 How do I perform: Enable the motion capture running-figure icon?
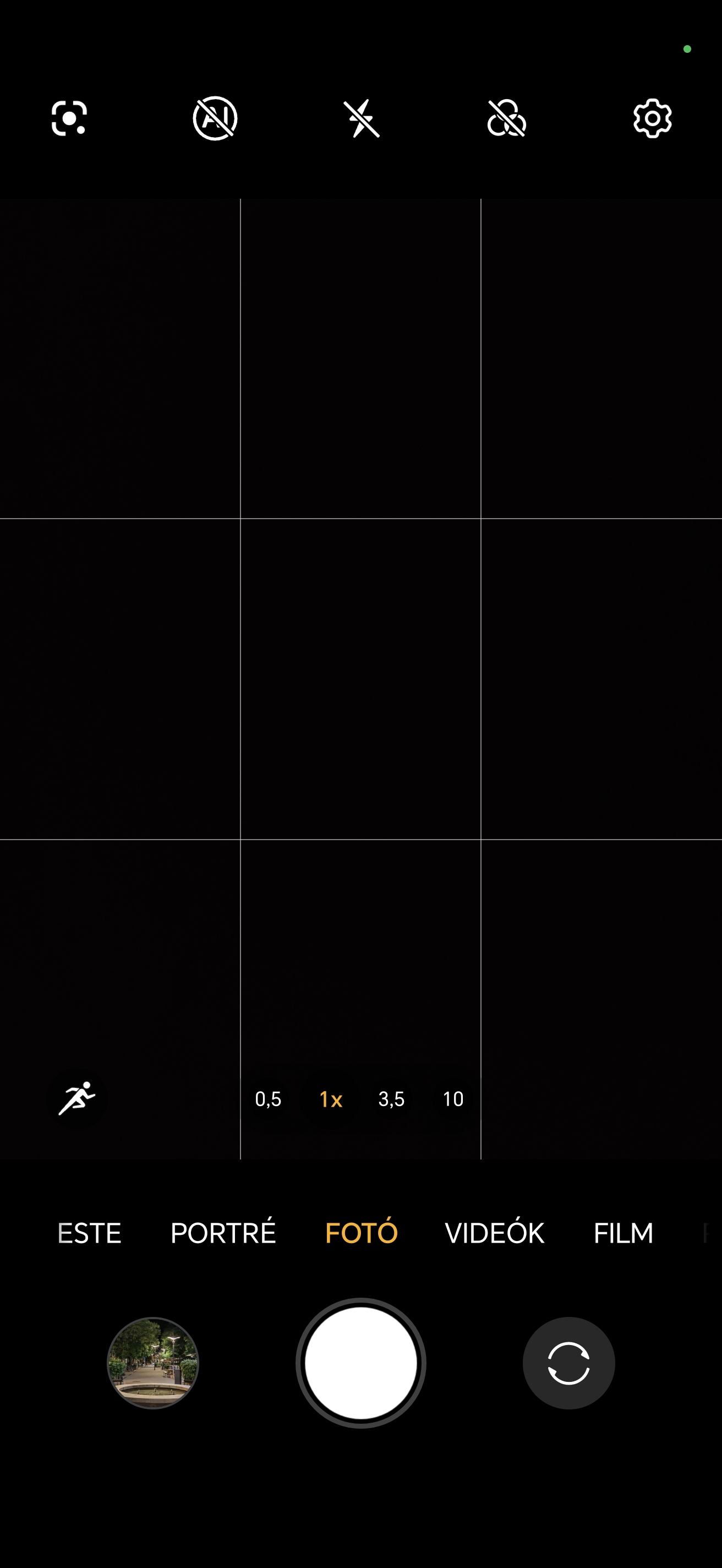(76, 1099)
